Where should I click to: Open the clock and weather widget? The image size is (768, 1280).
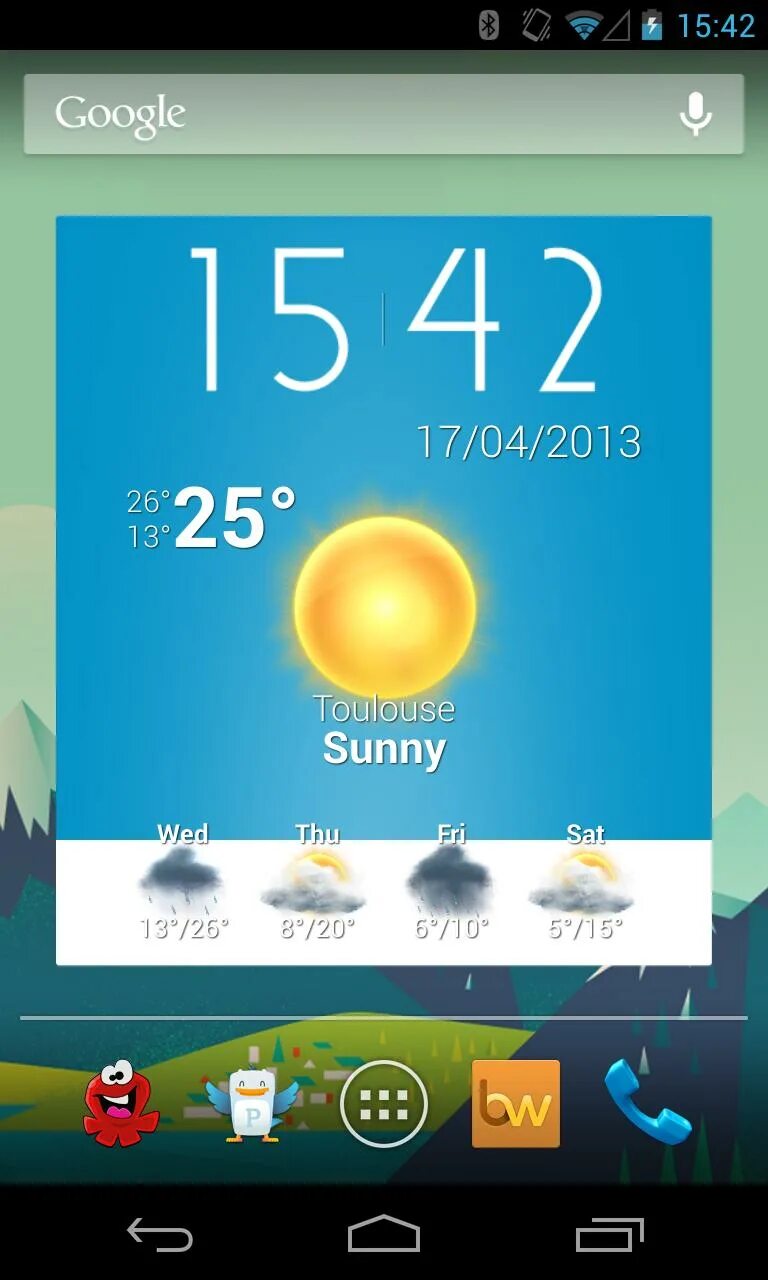[384, 590]
